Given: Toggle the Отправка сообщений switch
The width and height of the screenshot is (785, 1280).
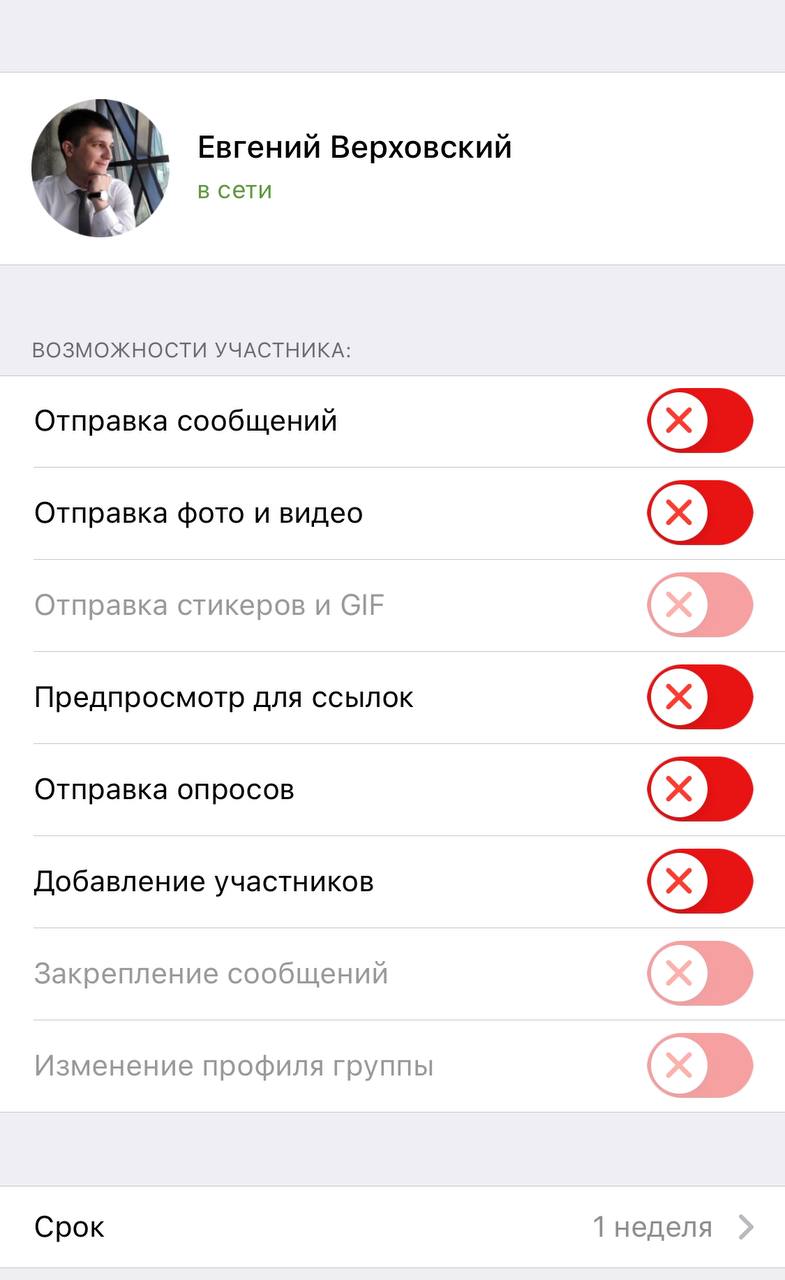Looking at the screenshot, I should coord(699,421).
